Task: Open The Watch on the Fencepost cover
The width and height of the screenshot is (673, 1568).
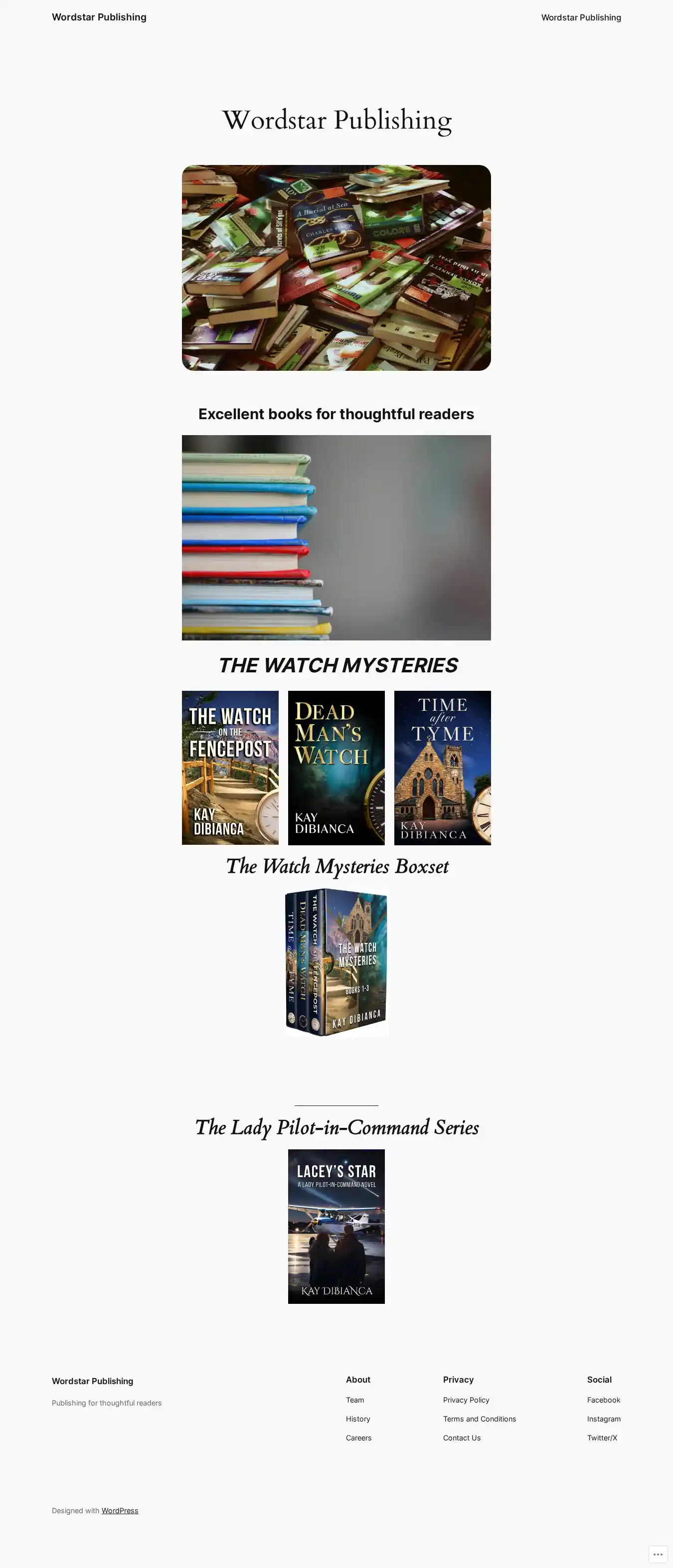Action: (x=230, y=767)
